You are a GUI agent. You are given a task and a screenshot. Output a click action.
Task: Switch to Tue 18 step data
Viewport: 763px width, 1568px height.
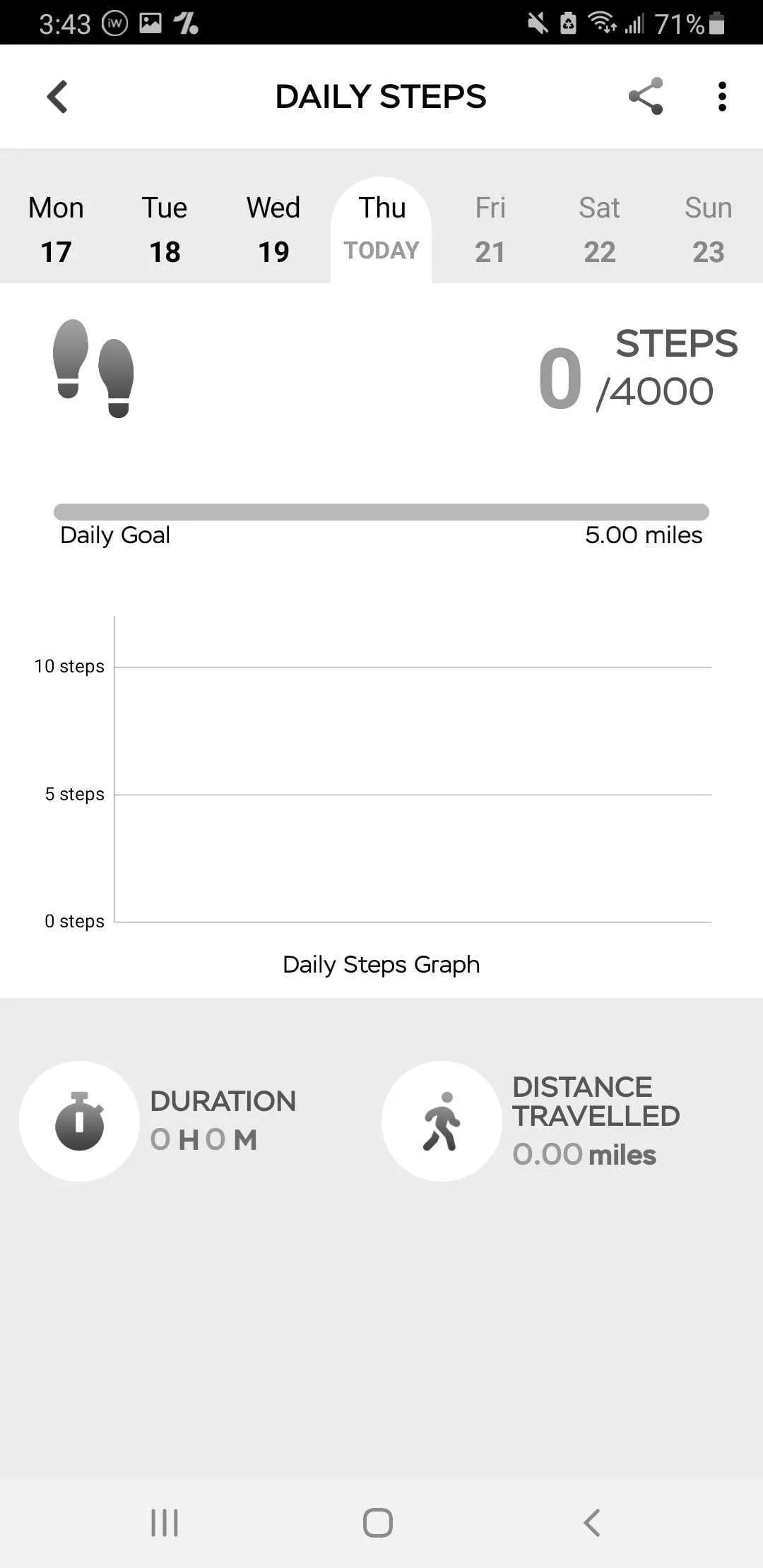coord(165,230)
